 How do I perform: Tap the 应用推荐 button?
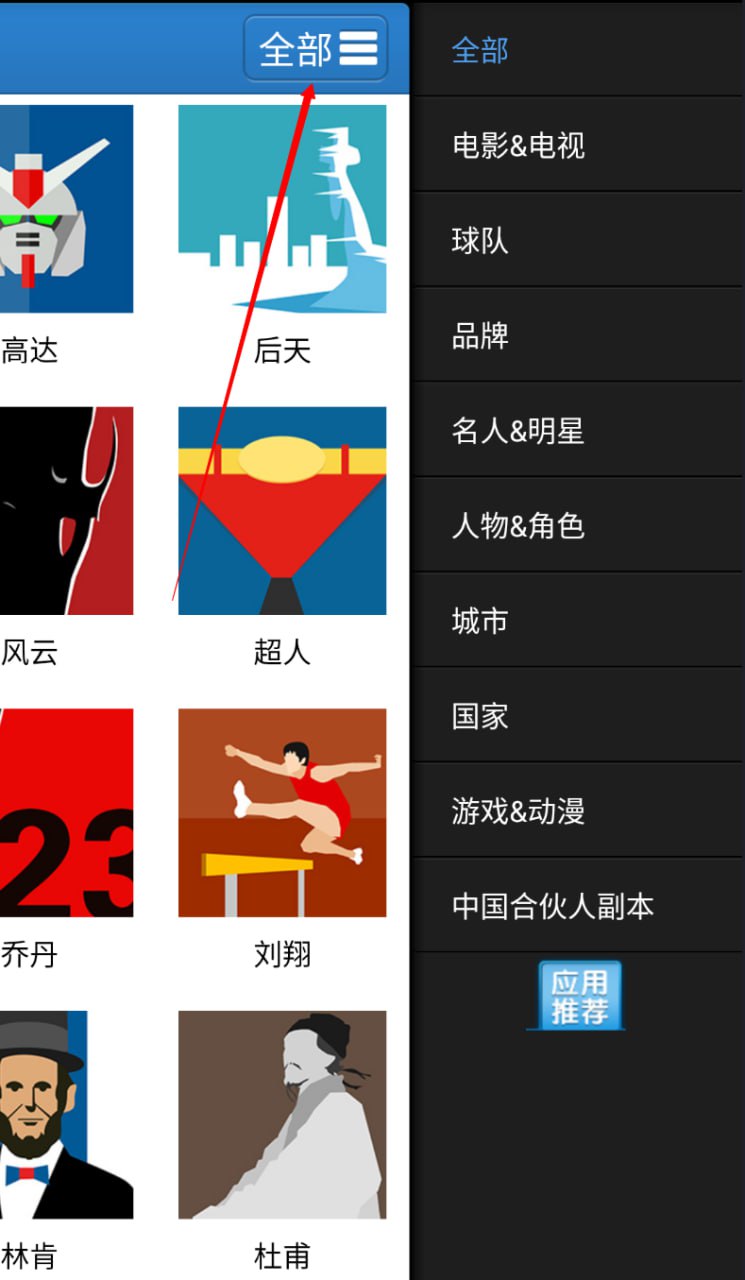click(x=580, y=995)
